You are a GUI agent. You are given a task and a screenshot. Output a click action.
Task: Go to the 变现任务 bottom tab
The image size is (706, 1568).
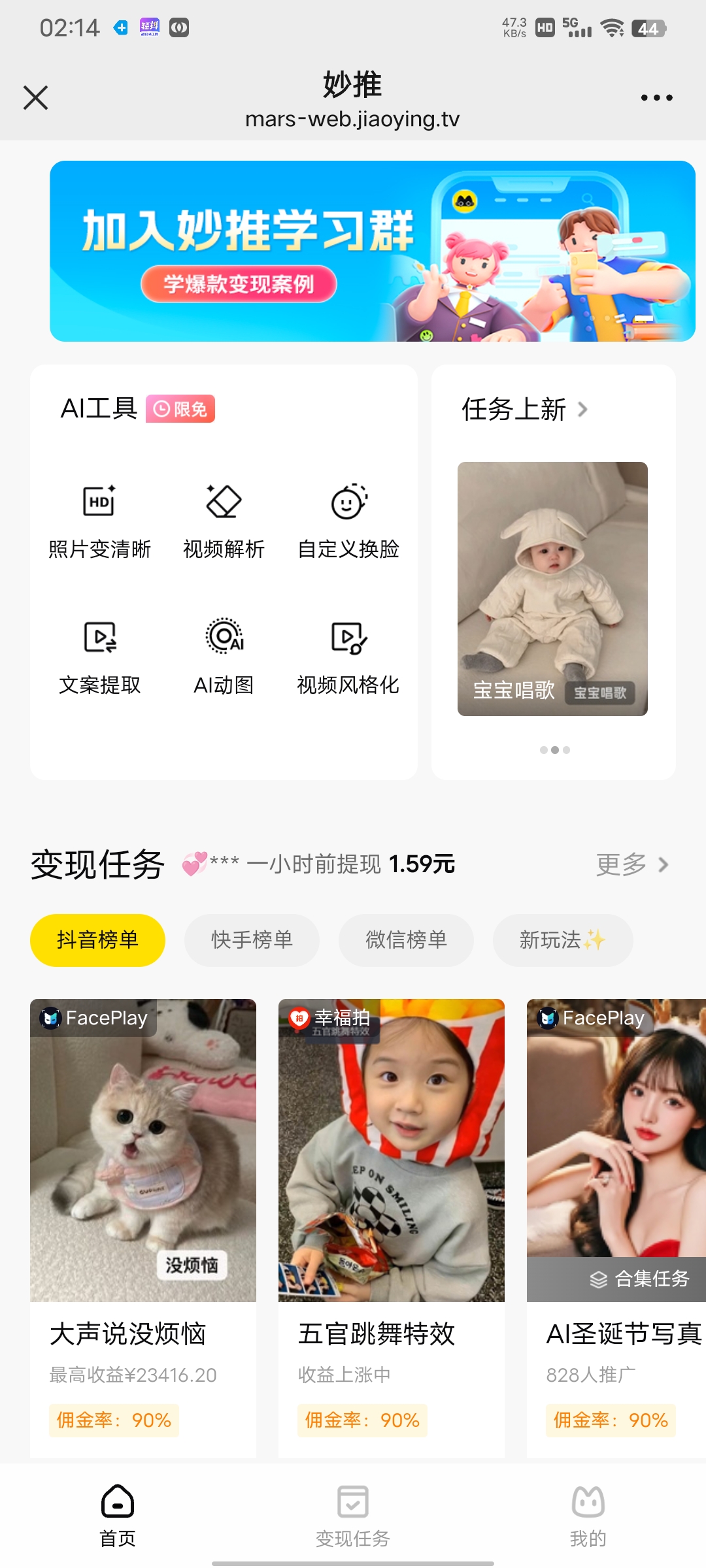coord(353,1516)
